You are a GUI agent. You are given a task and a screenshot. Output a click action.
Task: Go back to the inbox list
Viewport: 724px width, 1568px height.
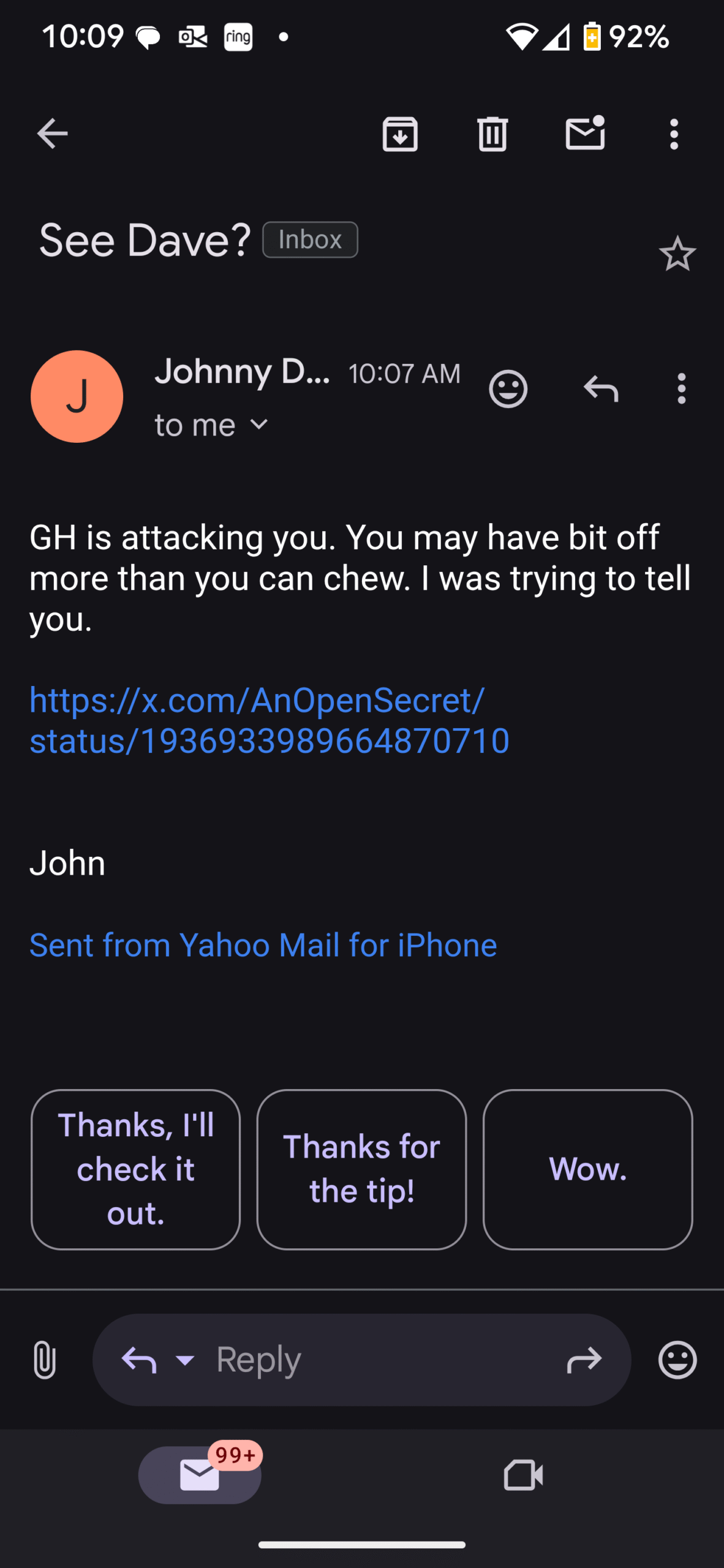52,134
